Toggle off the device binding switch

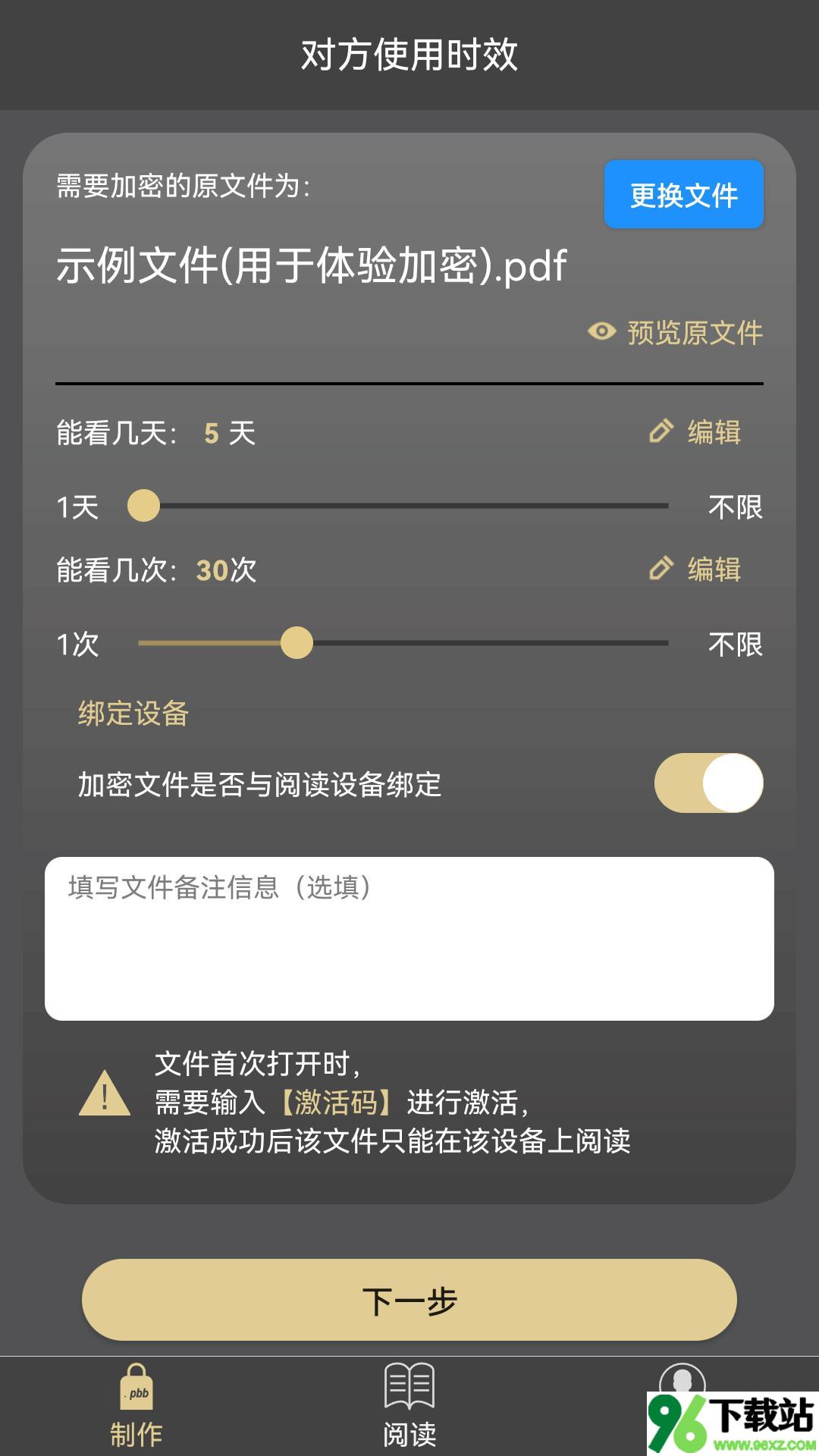tap(708, 783)
